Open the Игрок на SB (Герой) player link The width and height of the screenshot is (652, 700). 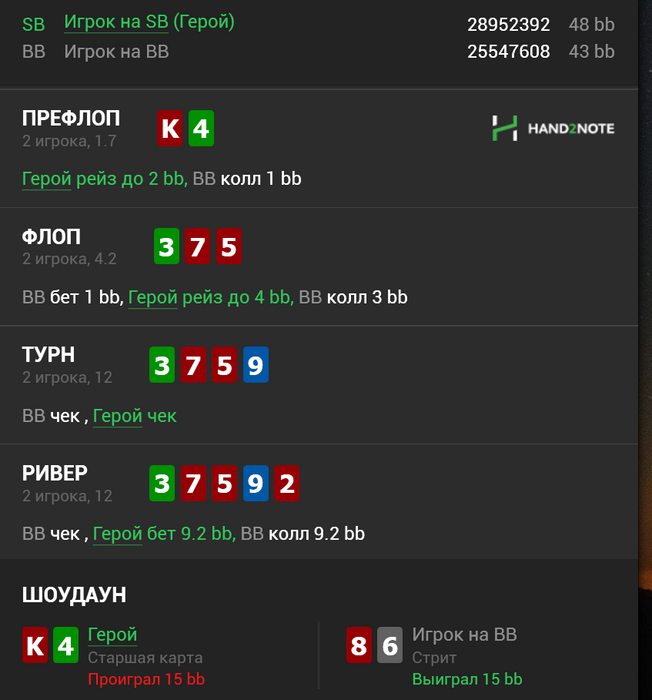pos(149,22)
